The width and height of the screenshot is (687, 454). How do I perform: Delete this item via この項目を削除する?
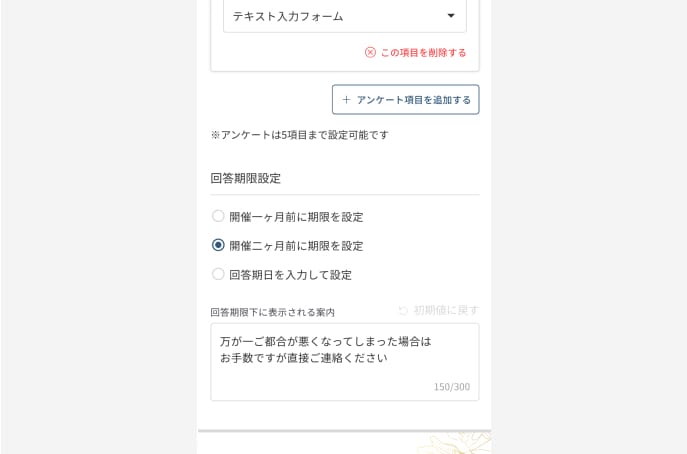pyautogui.click(x=416, y=52)
